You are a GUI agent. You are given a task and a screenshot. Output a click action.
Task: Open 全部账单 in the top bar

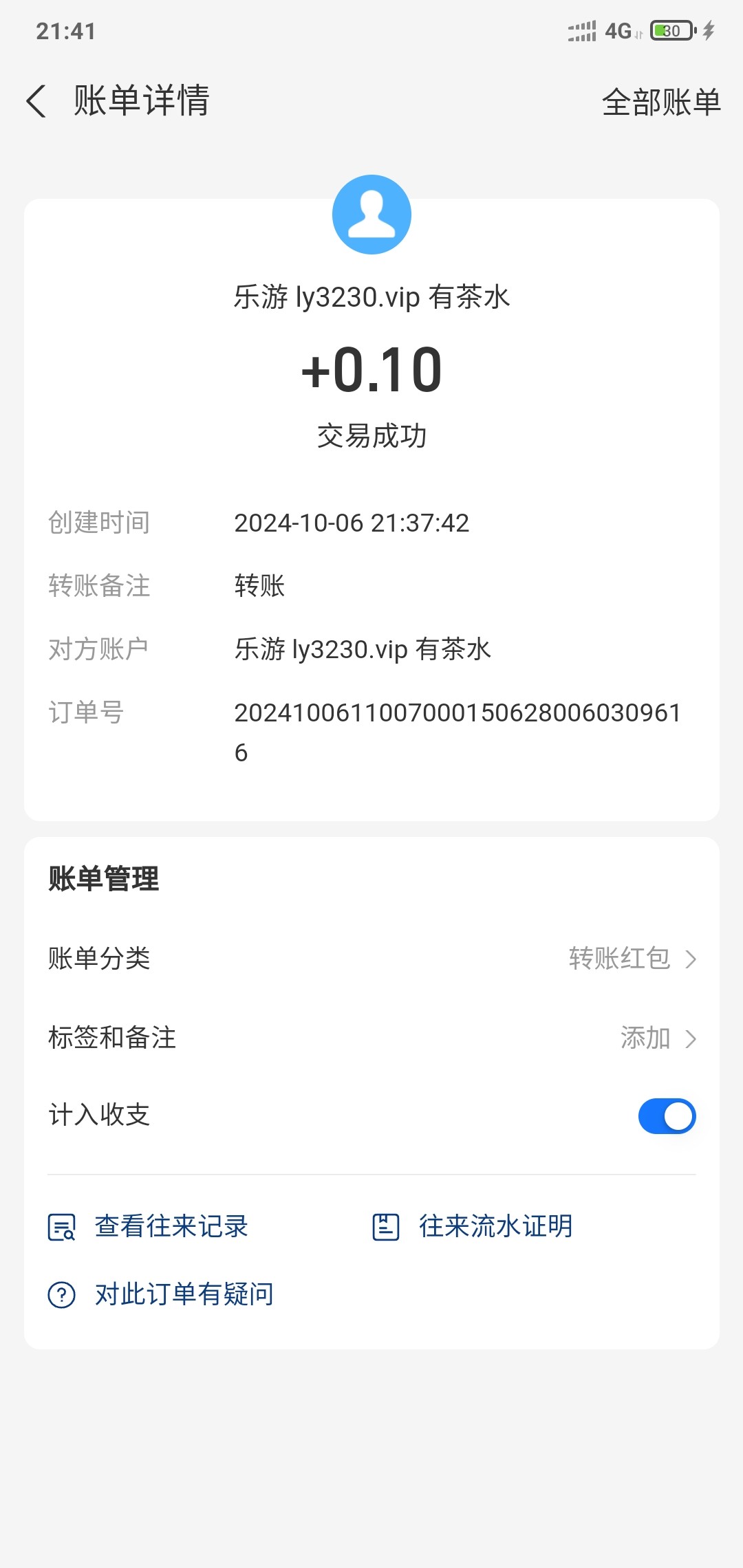click(x=660, y=102)
